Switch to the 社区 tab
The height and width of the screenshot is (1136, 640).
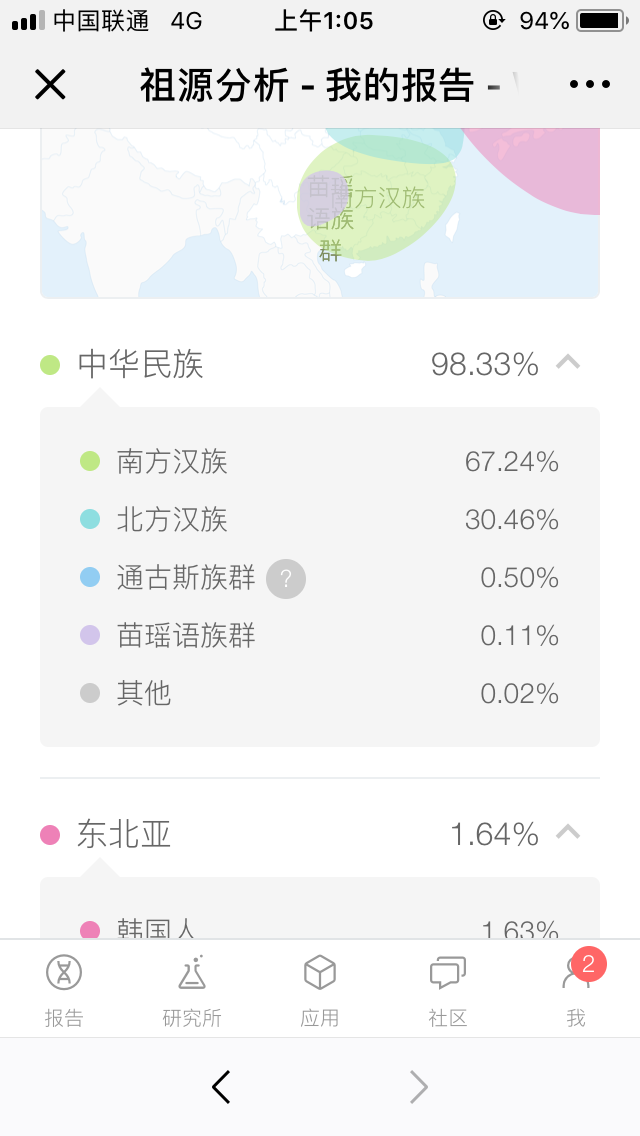448,990
